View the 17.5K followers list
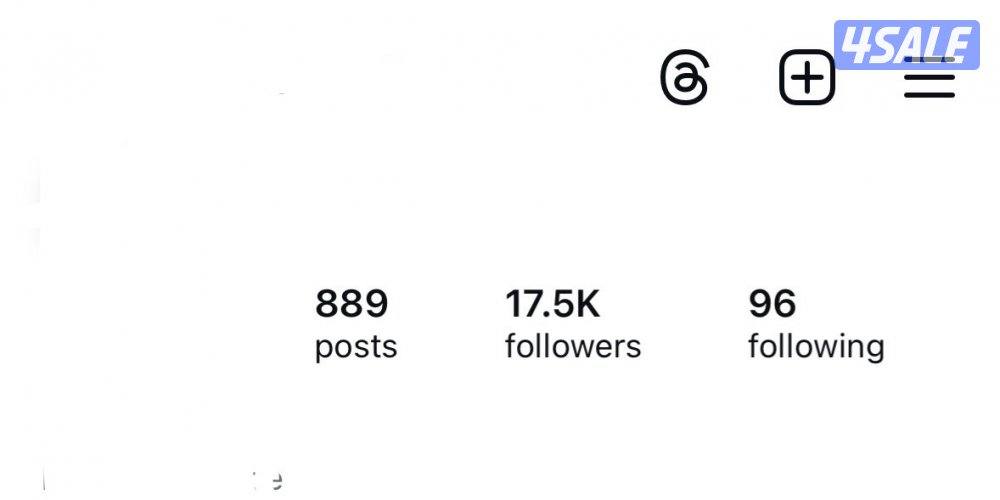This screenshot has height=500, width=1000. pos(572,325)
